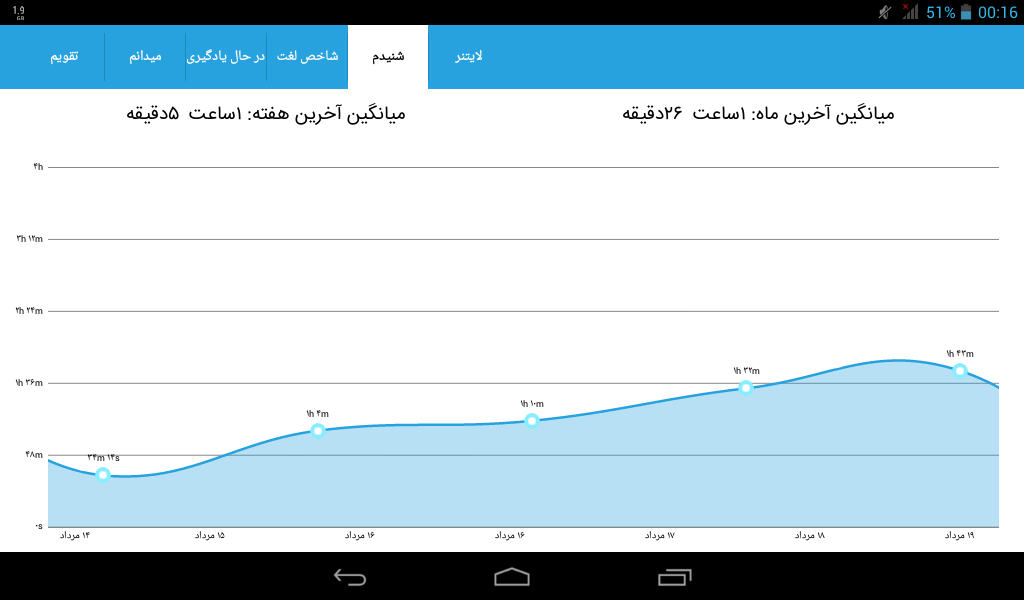Open the میدانم tab
The image size is (1024, 600).
click(145, 57)
